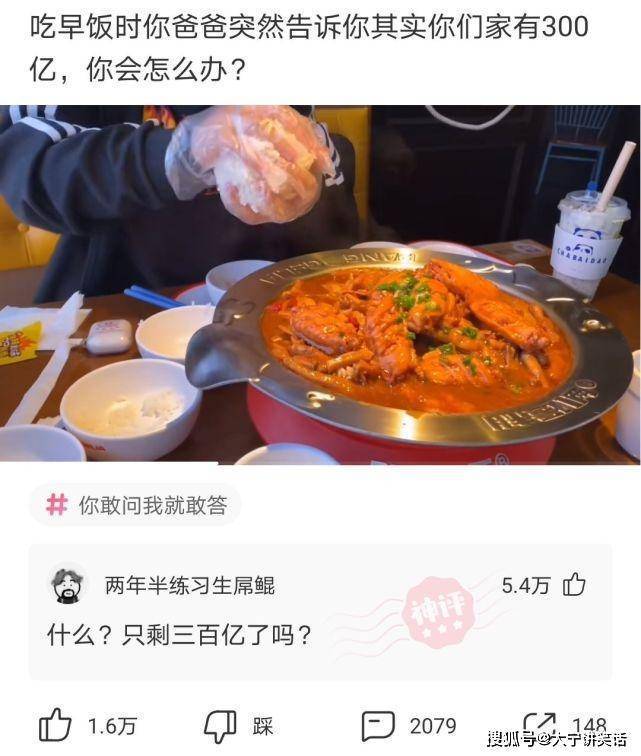Like the comment with 5.4万 likes
The height and width of the screenshot is (756, 641).
click(x=574, y=585)
